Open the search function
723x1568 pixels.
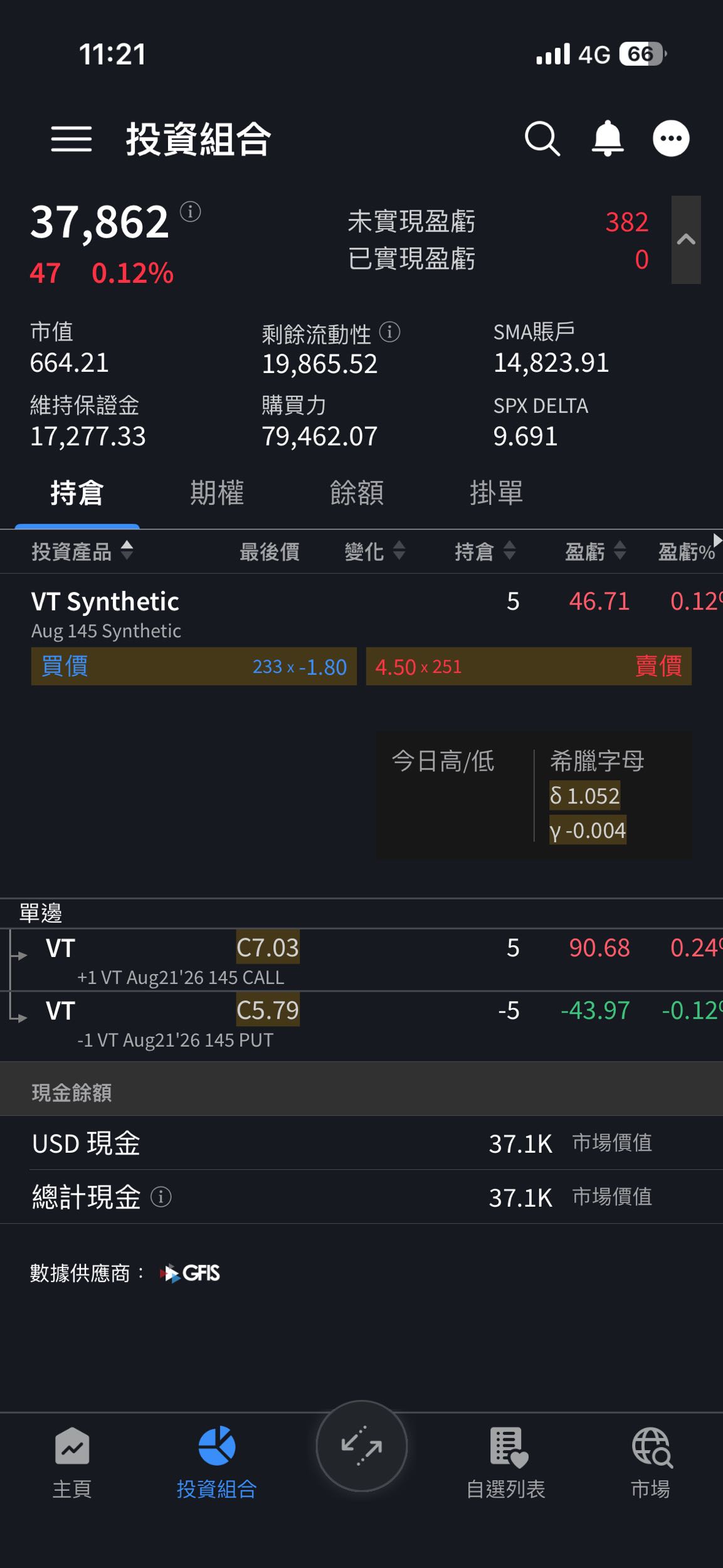[x=542, y=139]
